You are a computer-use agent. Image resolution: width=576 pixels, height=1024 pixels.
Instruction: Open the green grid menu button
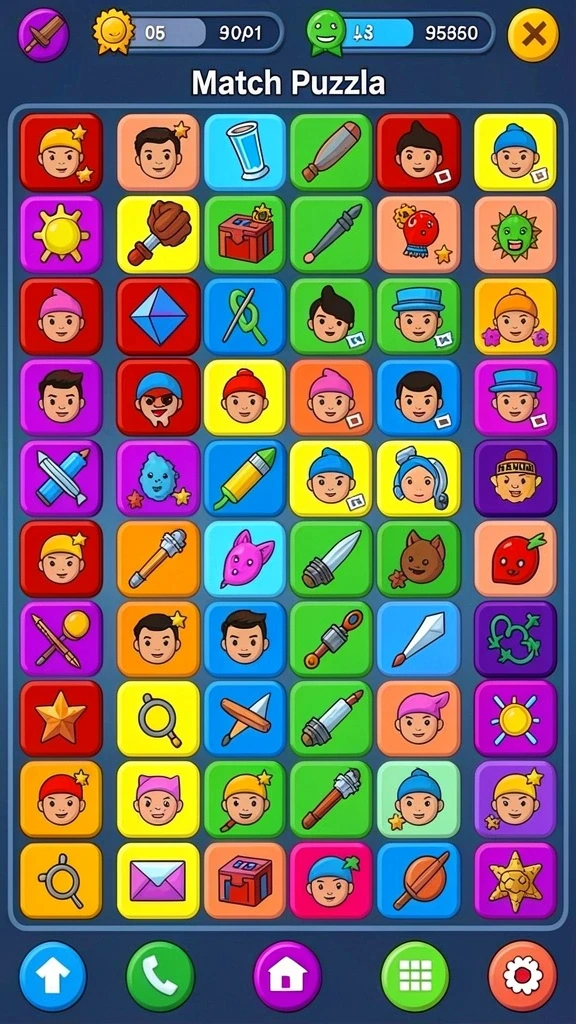pyautogui.click(x=415, y=976)
